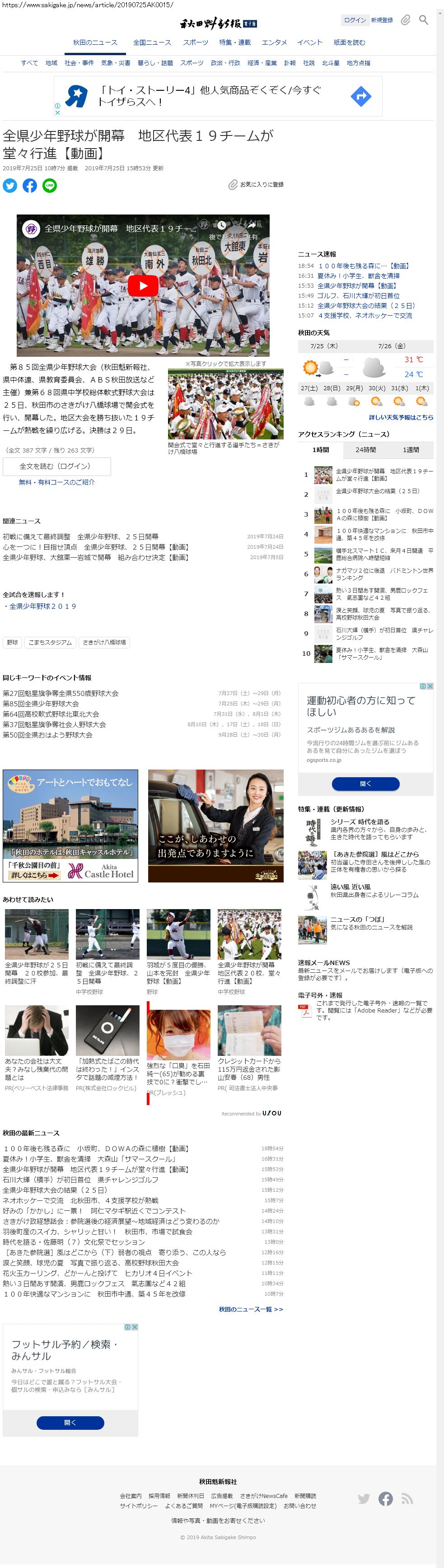Open the 新規登録 link
This screenshot has width=444, height=1568.
pyautogui.click(x=382, y=20)
